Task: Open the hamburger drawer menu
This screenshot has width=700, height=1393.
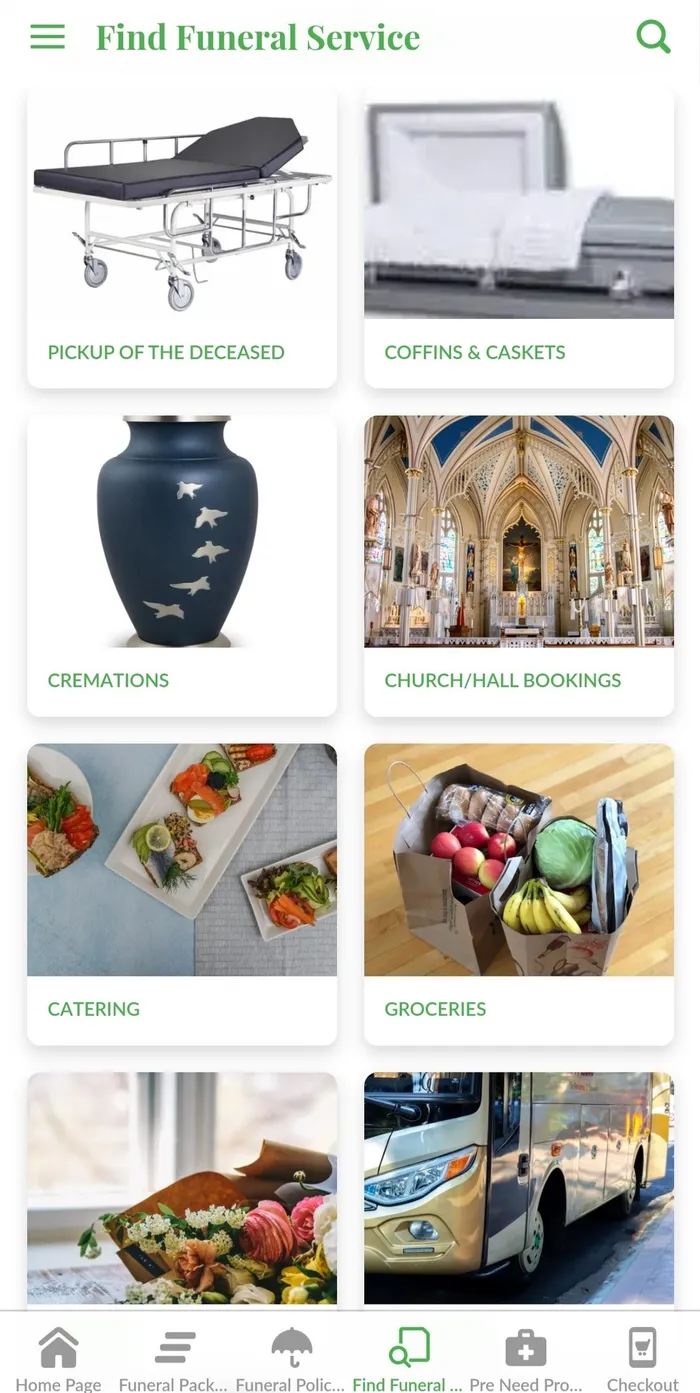Action: [47, 37]
